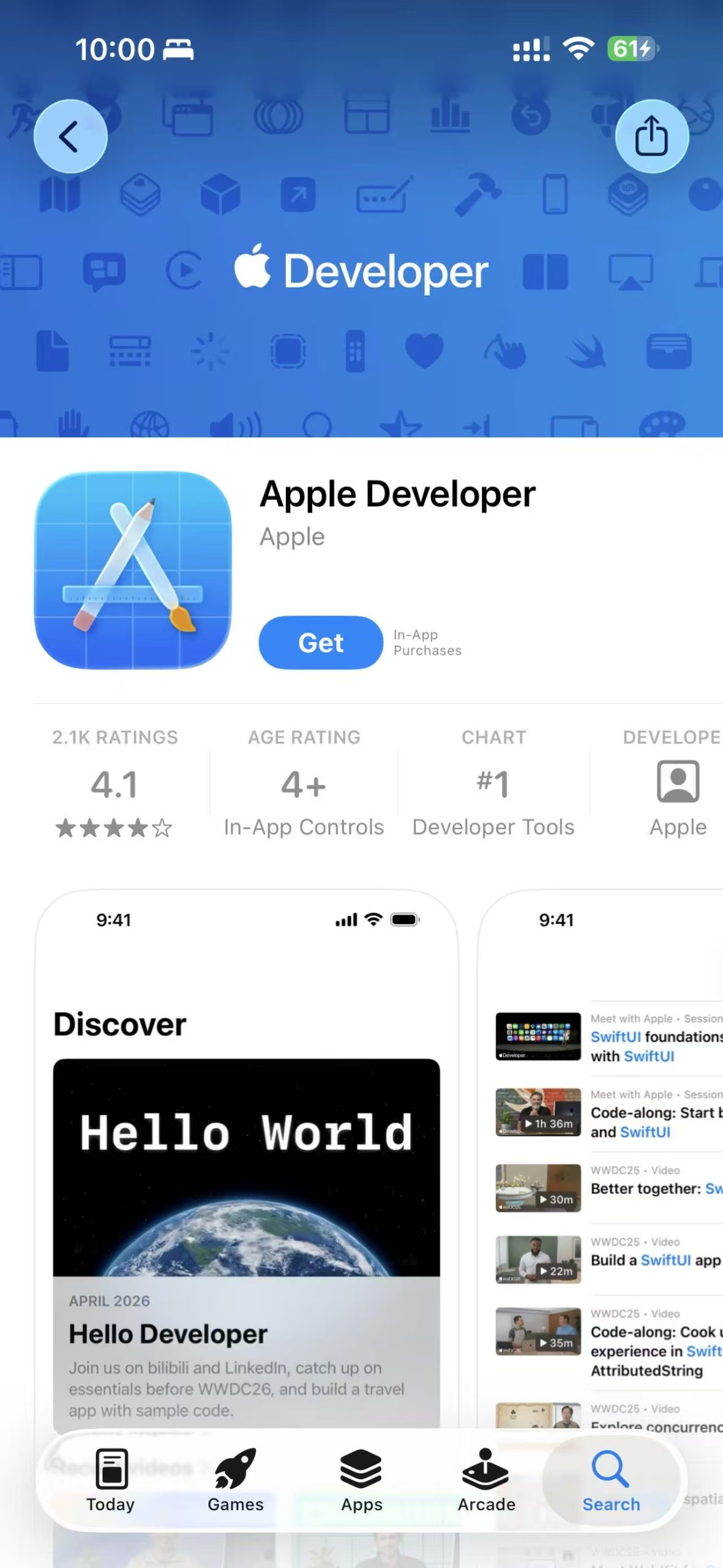Select the Search tab
This screenshot has width=723, height=1568.
click(611, 1480)
